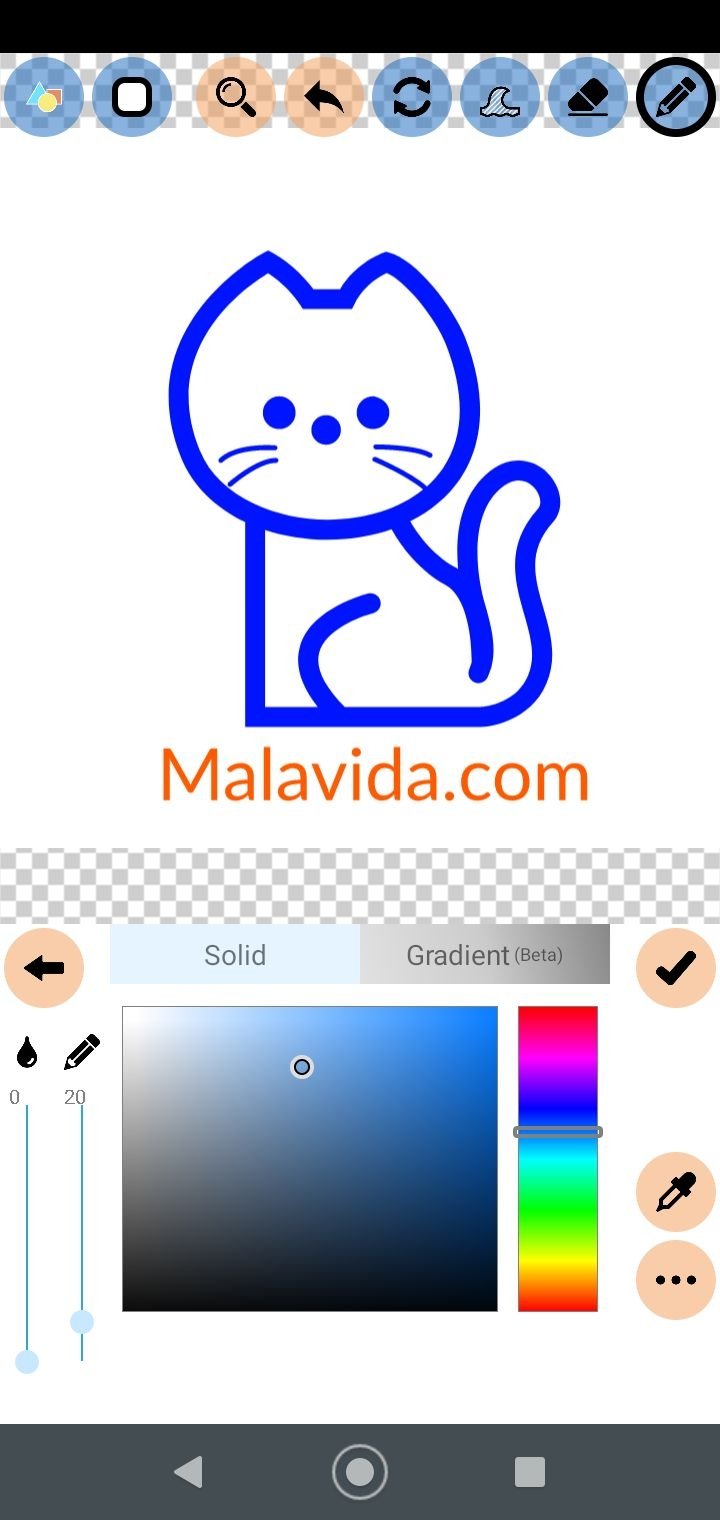720x1520 pixels.
Task: Activate the eyedropper color picker
Action: (x=676, y=1191)
